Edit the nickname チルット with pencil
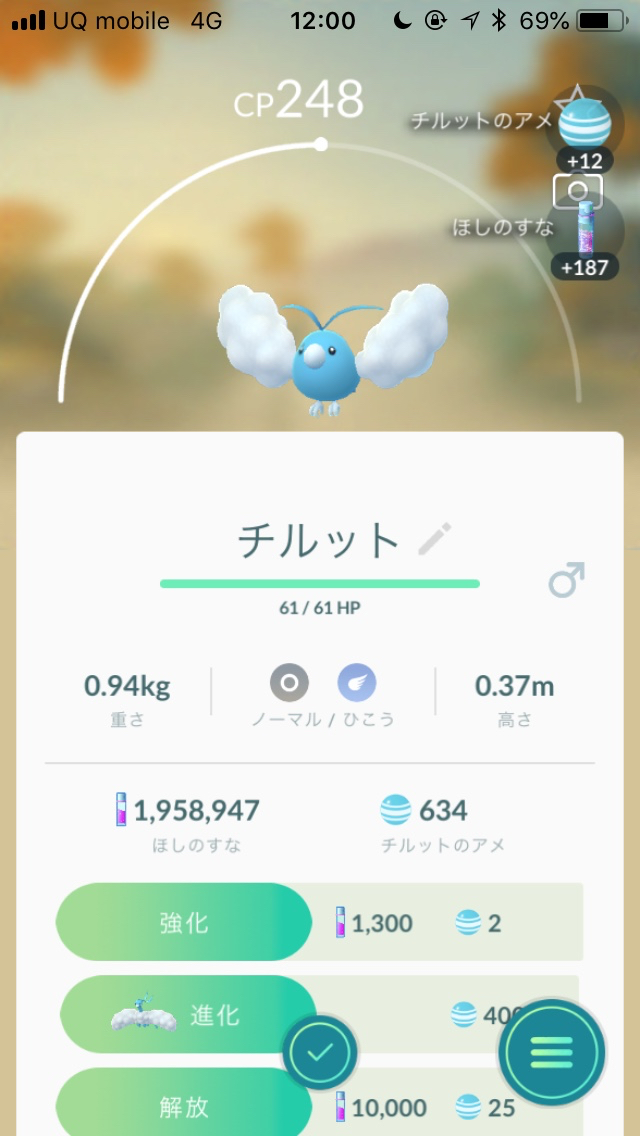The height and width of the screenshot is (1136, 640). 434,540
